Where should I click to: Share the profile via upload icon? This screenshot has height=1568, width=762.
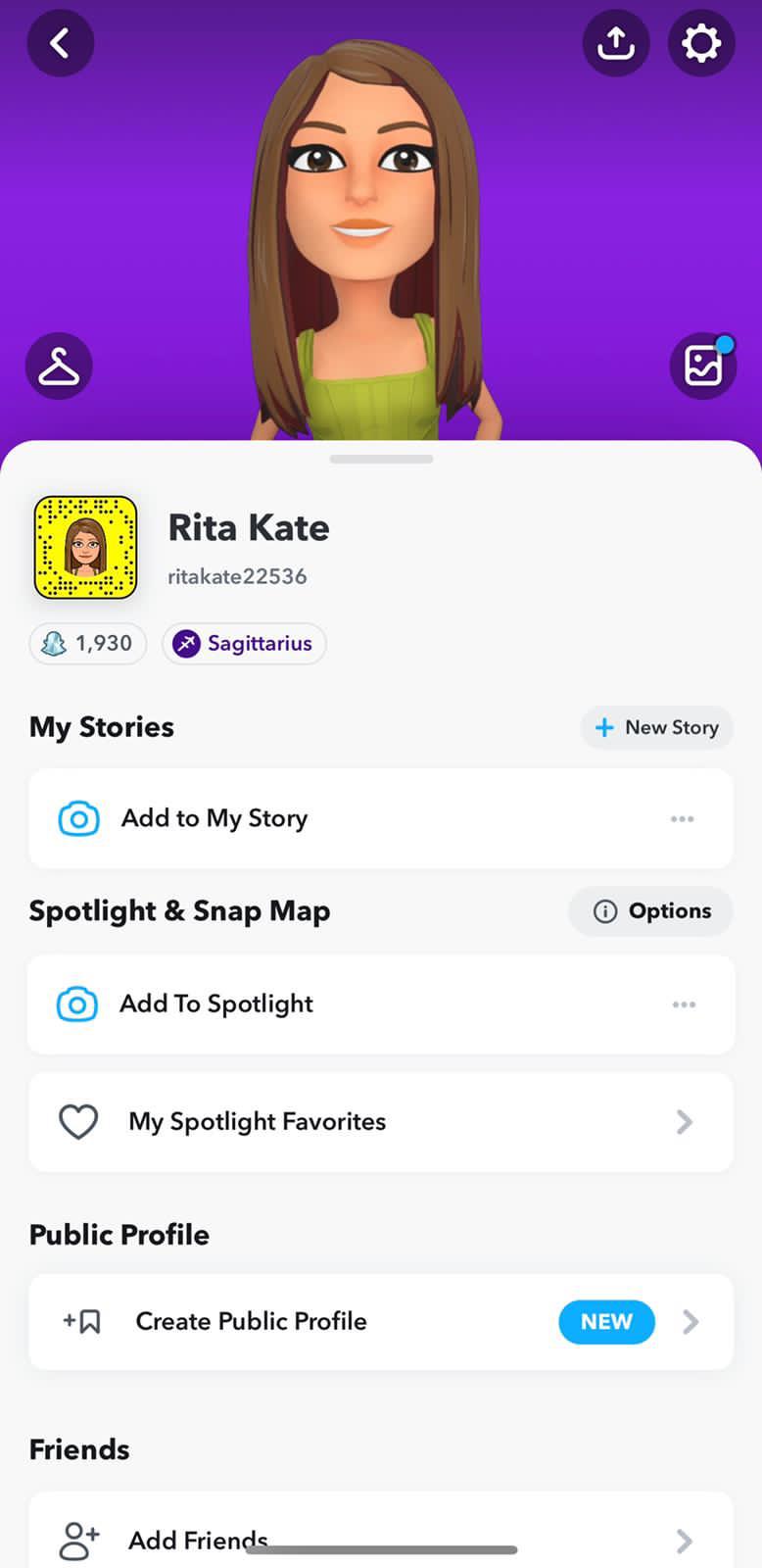point(616,43)
